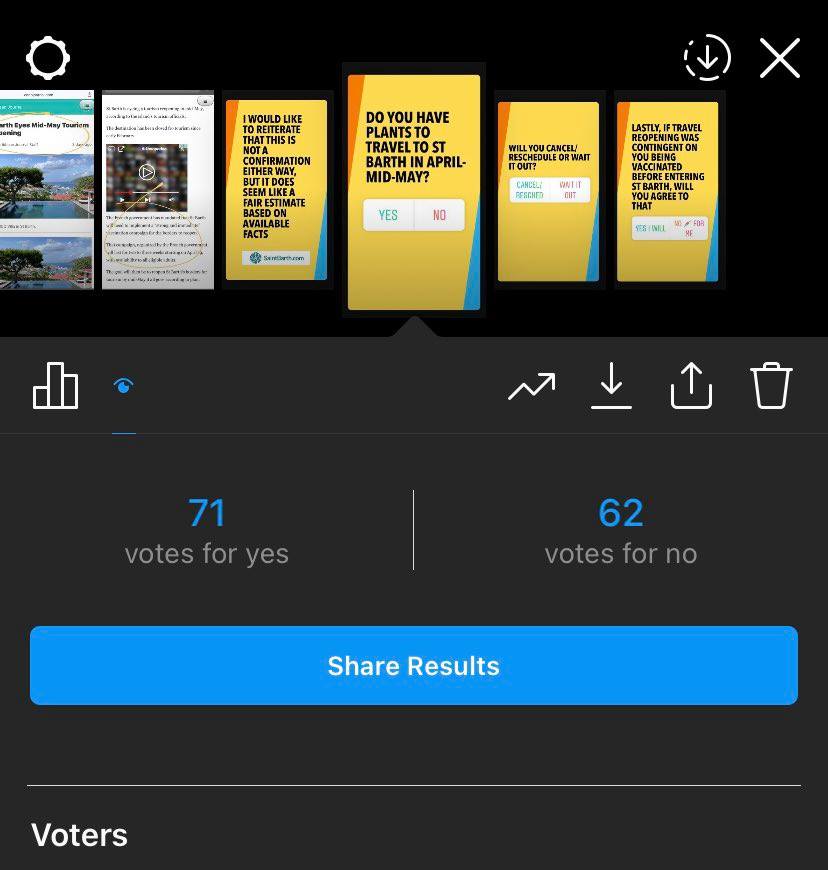
Task: Download this story to the device
Action: (611, 386)
